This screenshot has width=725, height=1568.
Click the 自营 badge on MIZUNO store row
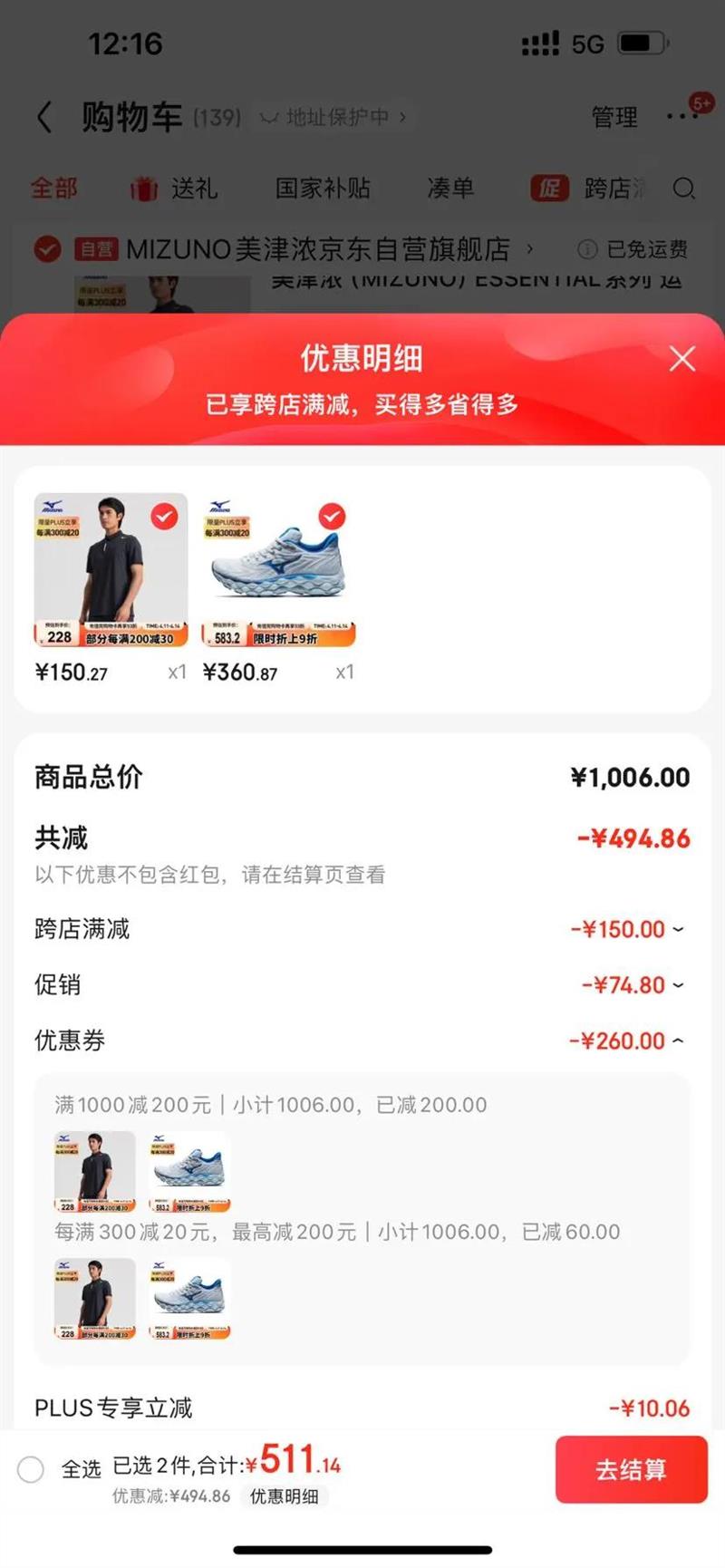point(96,249)
